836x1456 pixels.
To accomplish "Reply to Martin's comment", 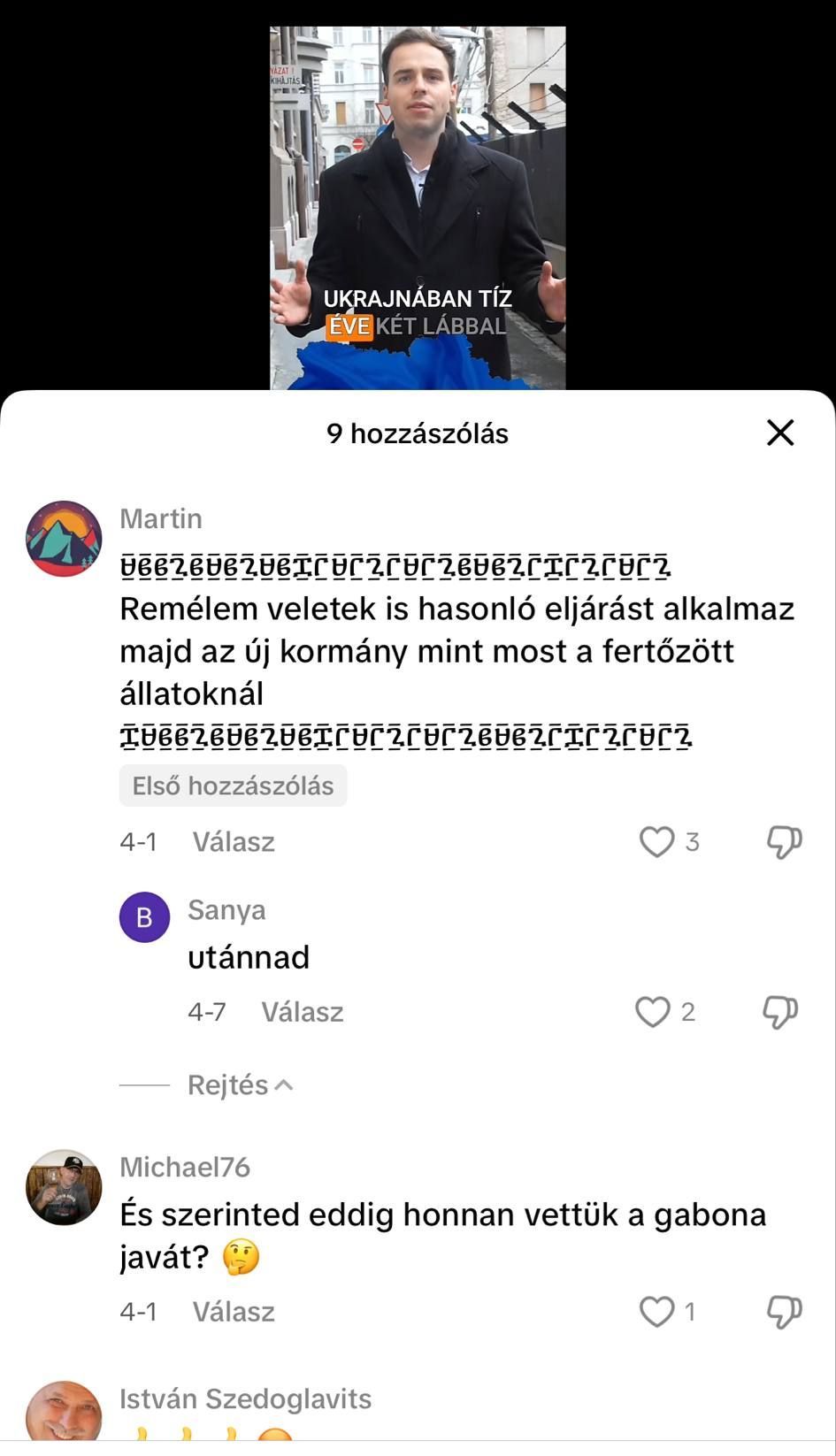I will point(234,842).
